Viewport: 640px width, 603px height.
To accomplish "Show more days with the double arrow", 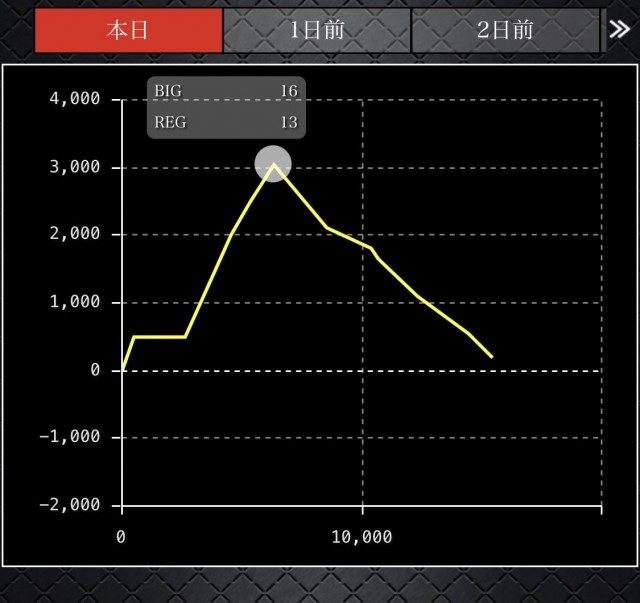I will pos(619,30).
